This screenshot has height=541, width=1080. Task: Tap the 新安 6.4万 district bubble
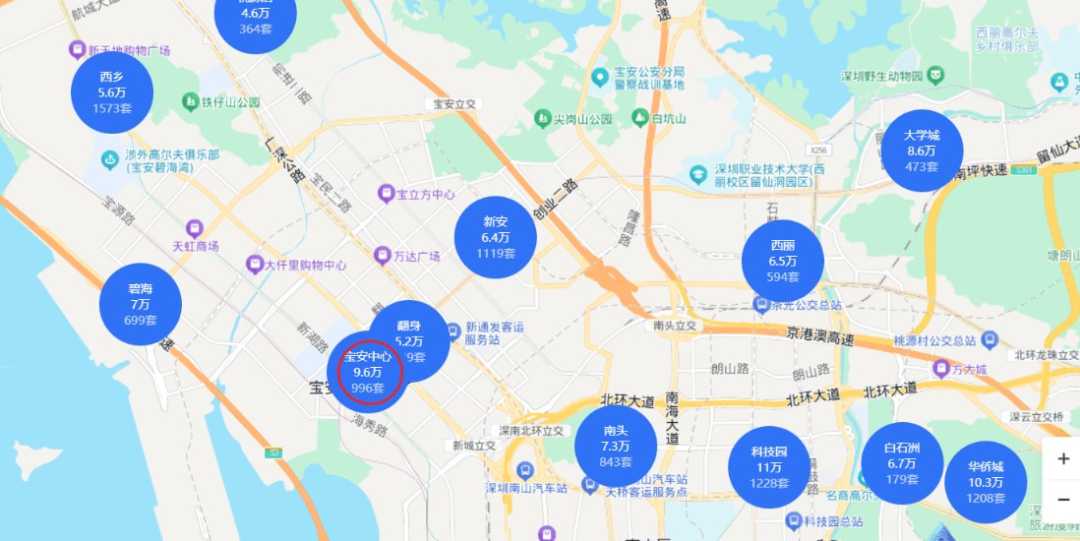pos(495,237)
